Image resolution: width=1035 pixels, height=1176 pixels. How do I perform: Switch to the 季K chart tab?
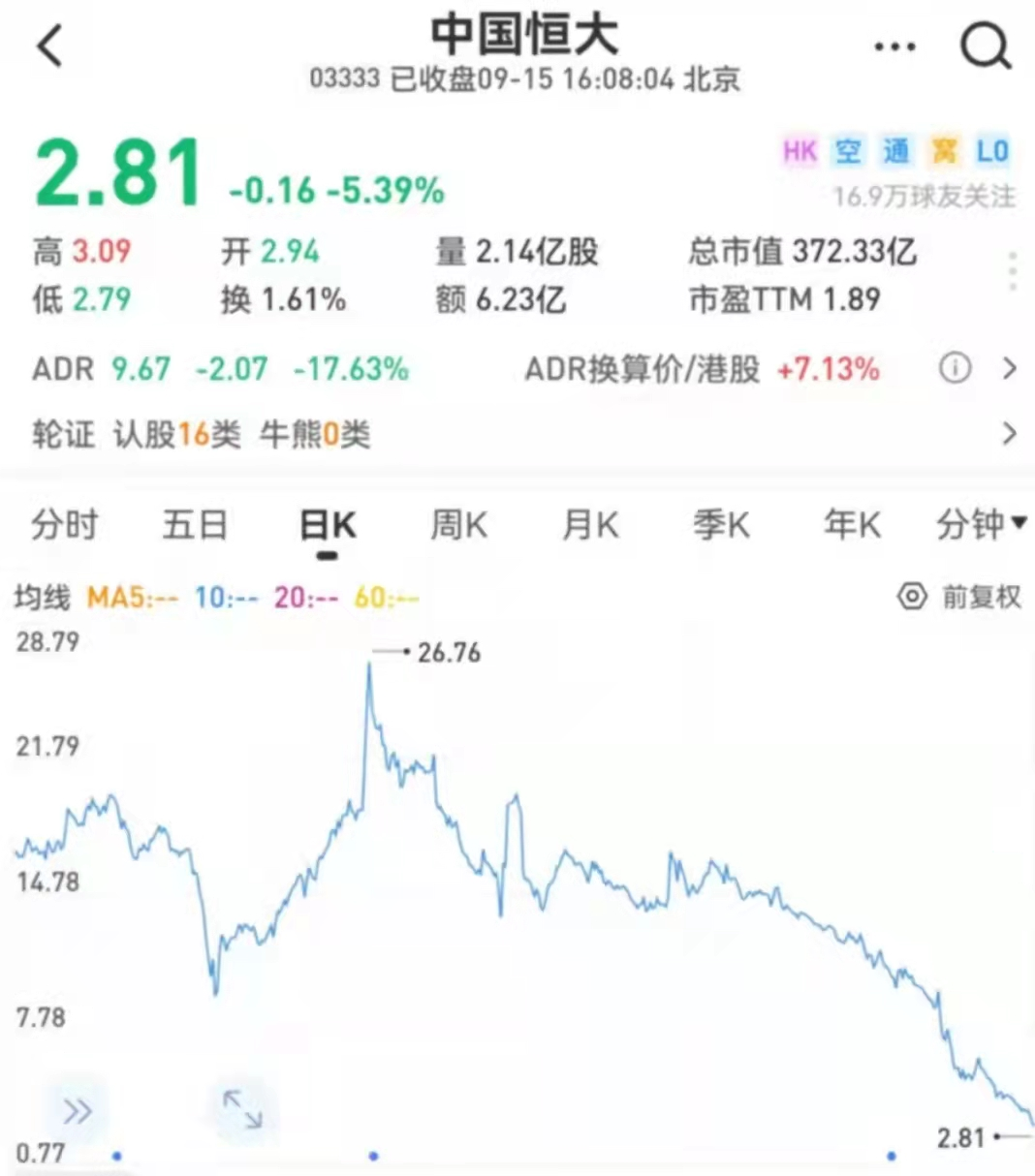(x=720, y=525)
